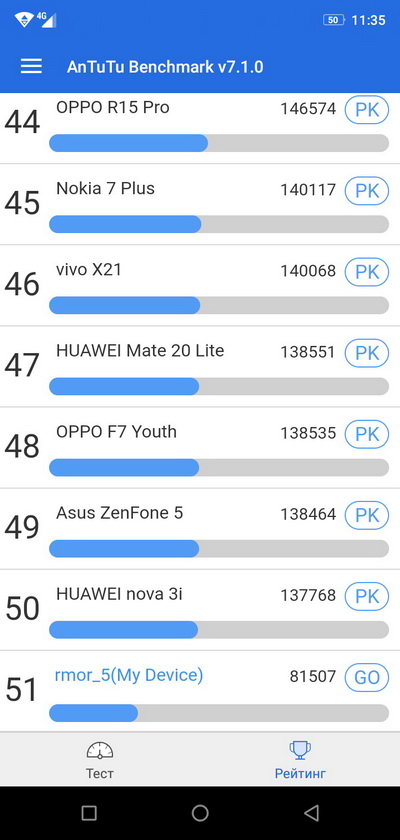Go to home via system home button
This screenshot has height=840, width=400.
tap(200, 813)
